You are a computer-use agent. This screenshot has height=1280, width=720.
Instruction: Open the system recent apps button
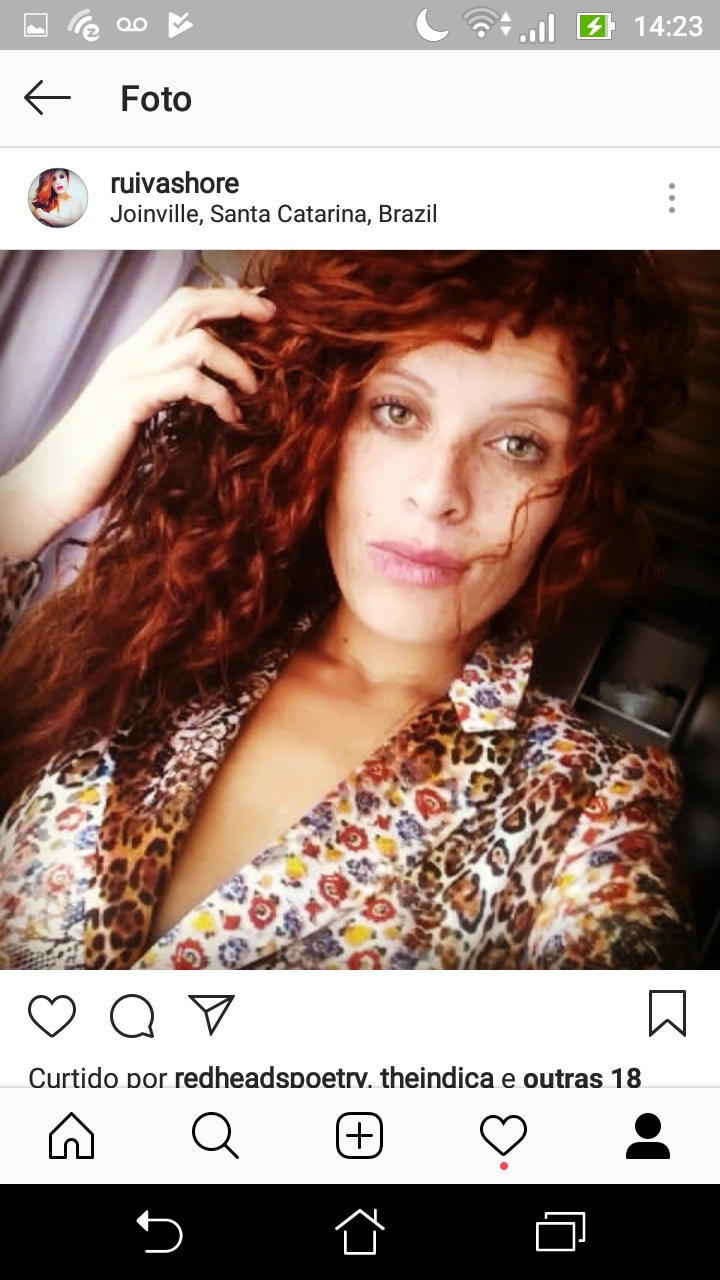coord(560,1231)
